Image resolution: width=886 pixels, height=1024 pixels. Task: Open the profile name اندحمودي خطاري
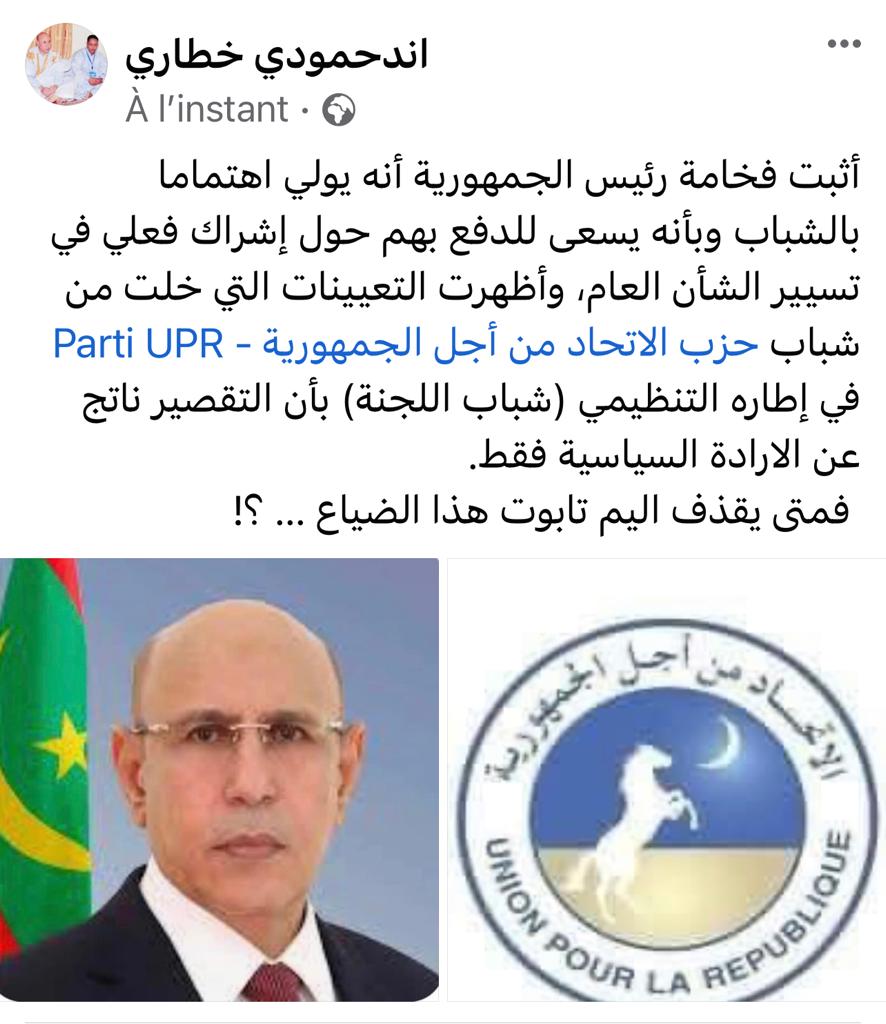[277, 57]
